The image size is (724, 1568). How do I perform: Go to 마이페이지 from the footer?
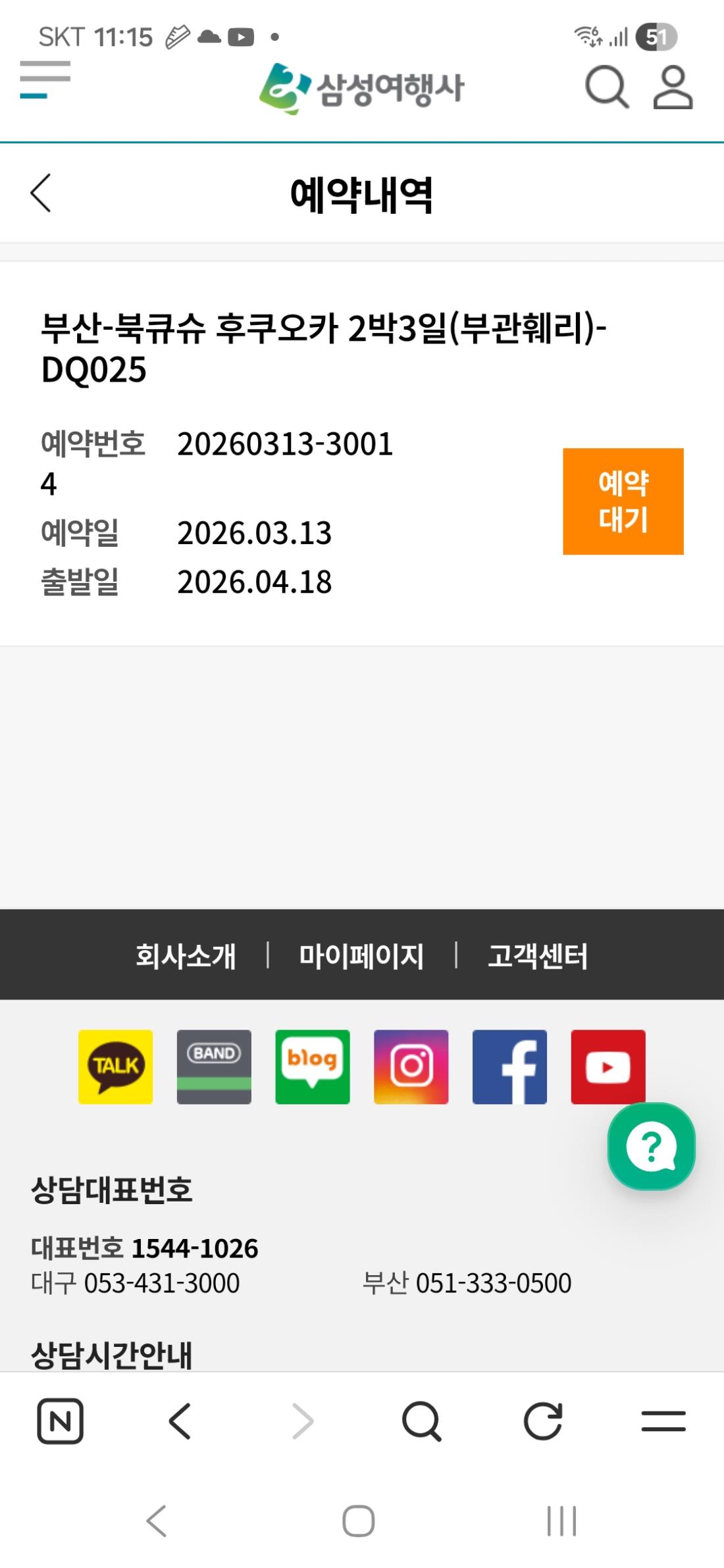(361, 955)
